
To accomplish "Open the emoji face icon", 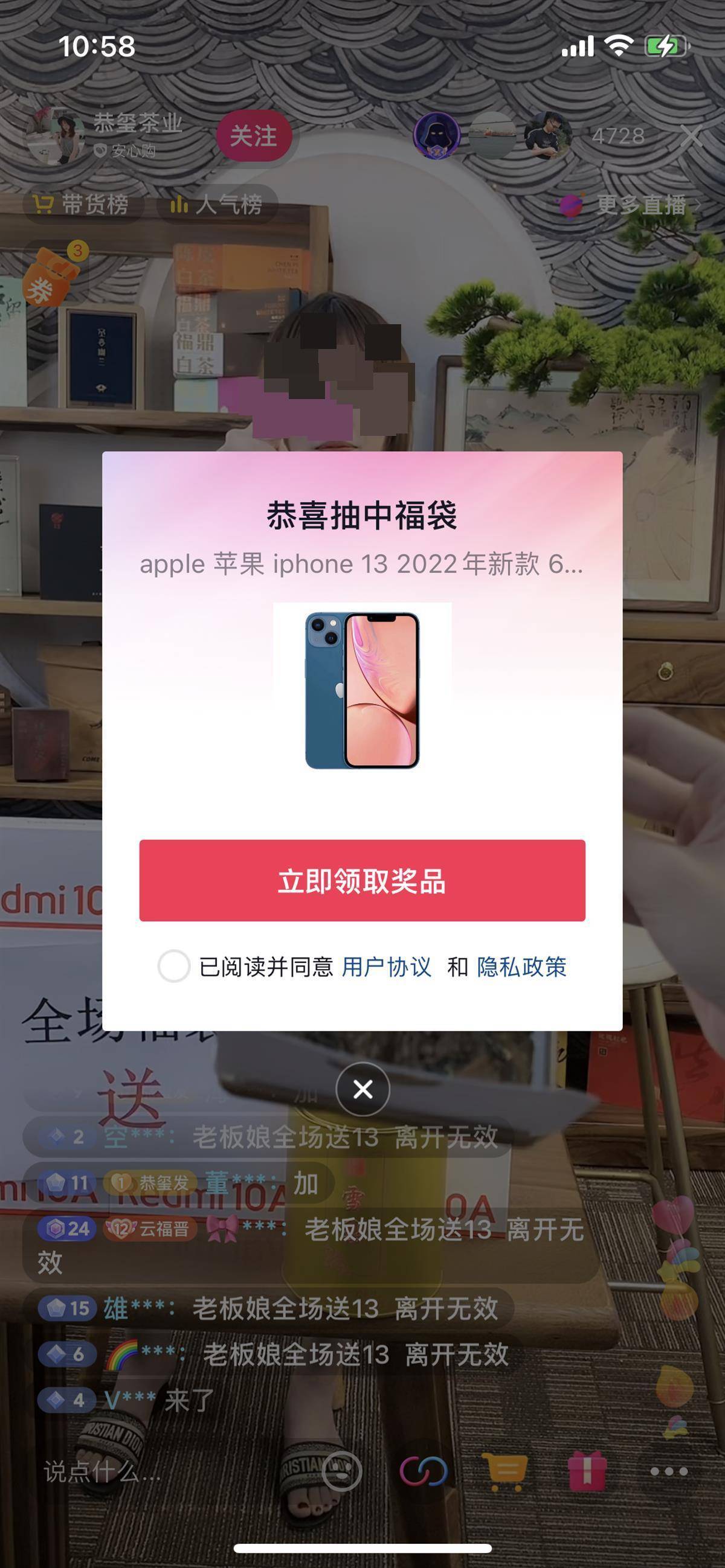I will [342, 1471].
